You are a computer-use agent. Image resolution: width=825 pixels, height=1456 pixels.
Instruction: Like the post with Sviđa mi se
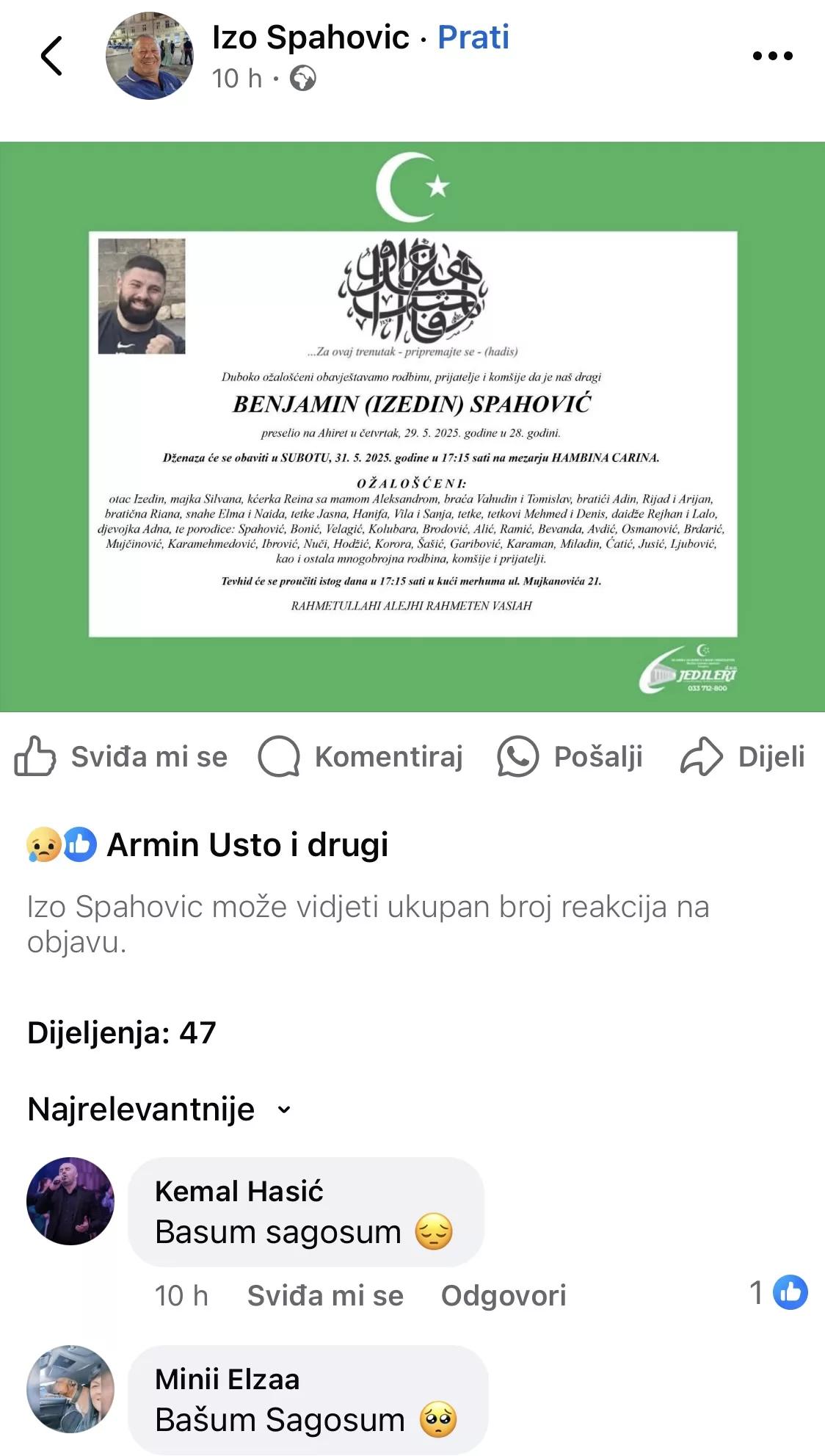point(122,757)
